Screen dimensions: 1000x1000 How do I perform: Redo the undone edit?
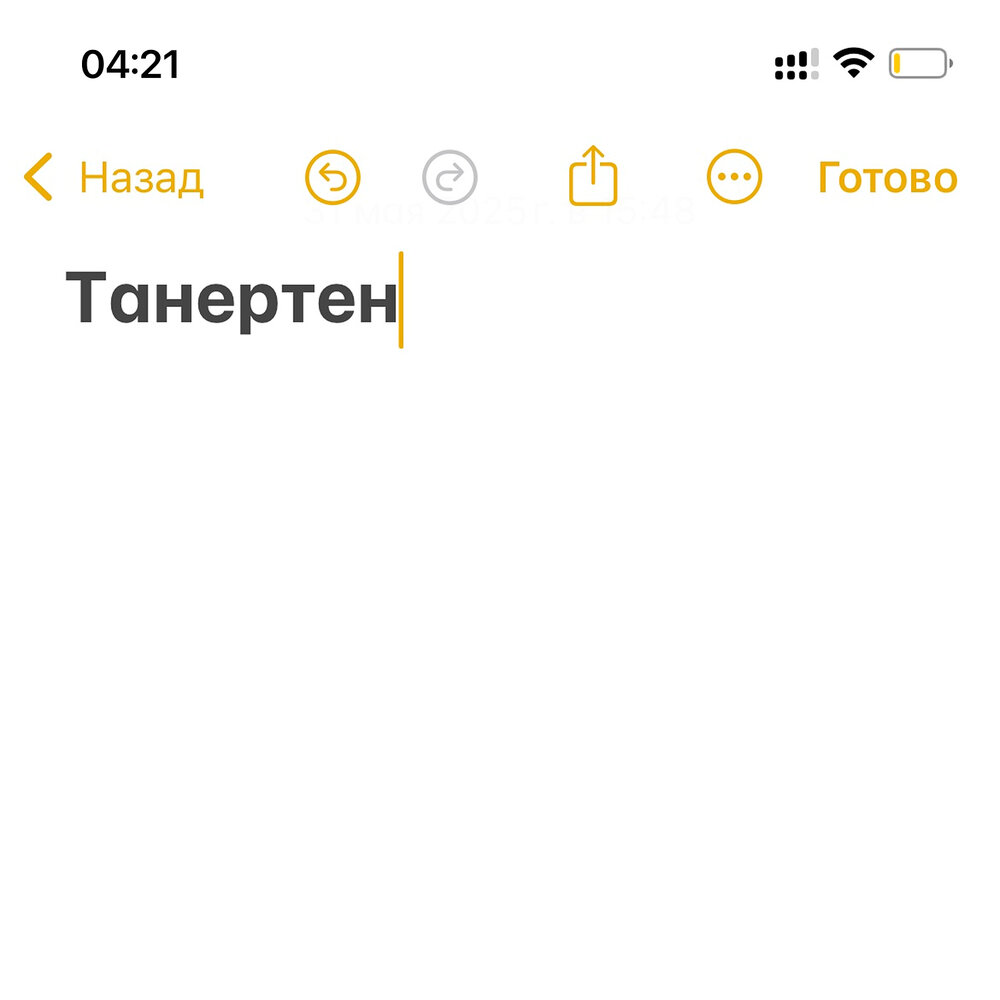point(450,179)
